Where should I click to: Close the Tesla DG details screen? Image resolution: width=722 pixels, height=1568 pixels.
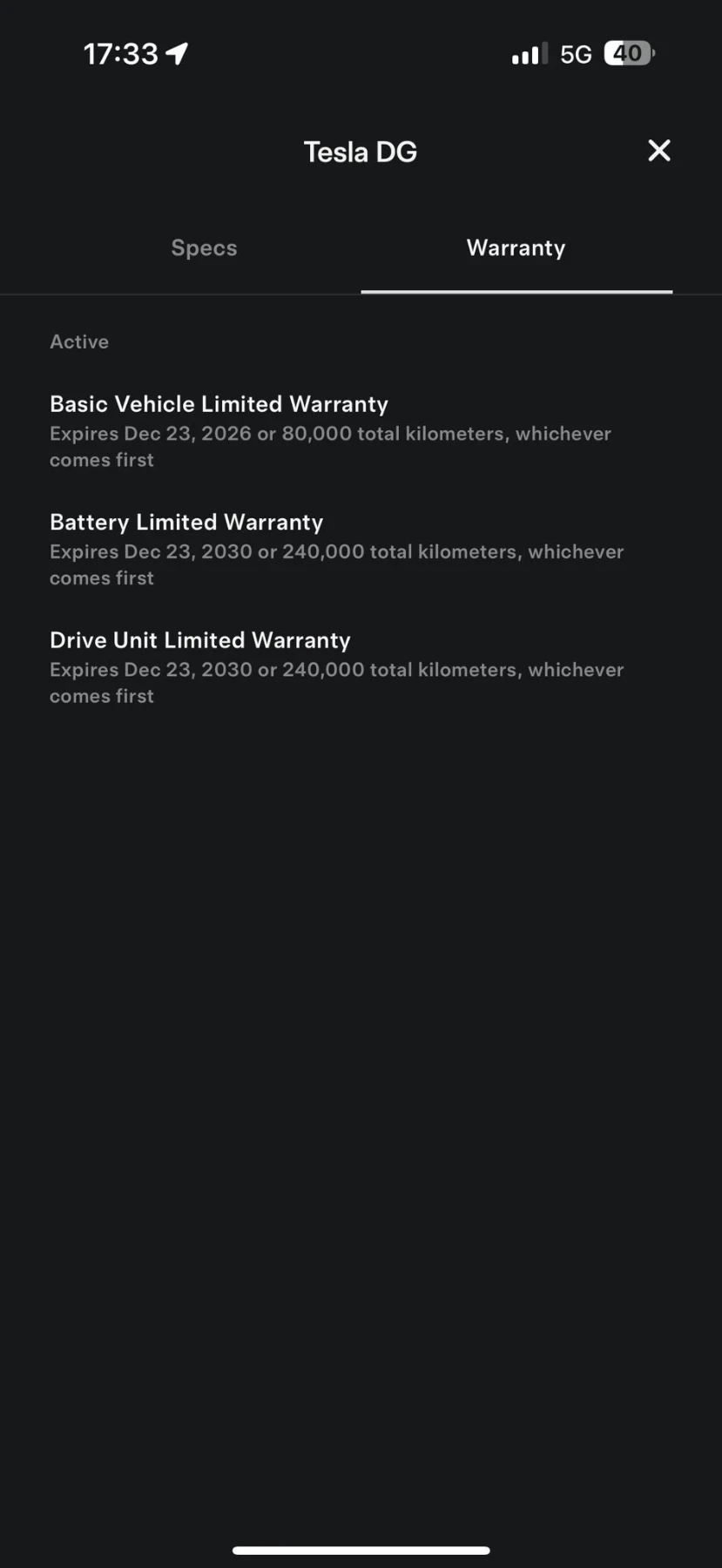coord(659,151)
